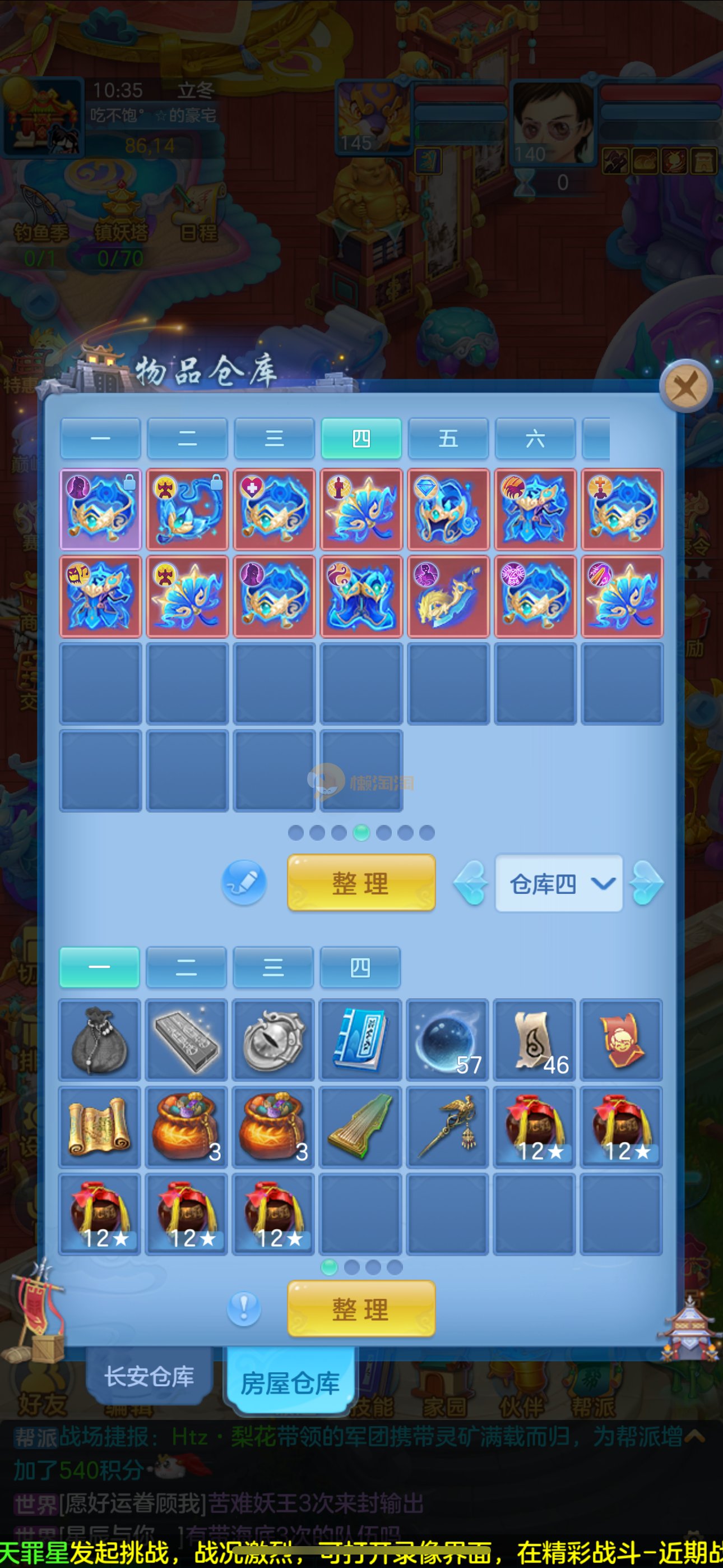The image size is (723, 1568).
Task: Select the blue book item in bag
Action: coord(360,1040)
